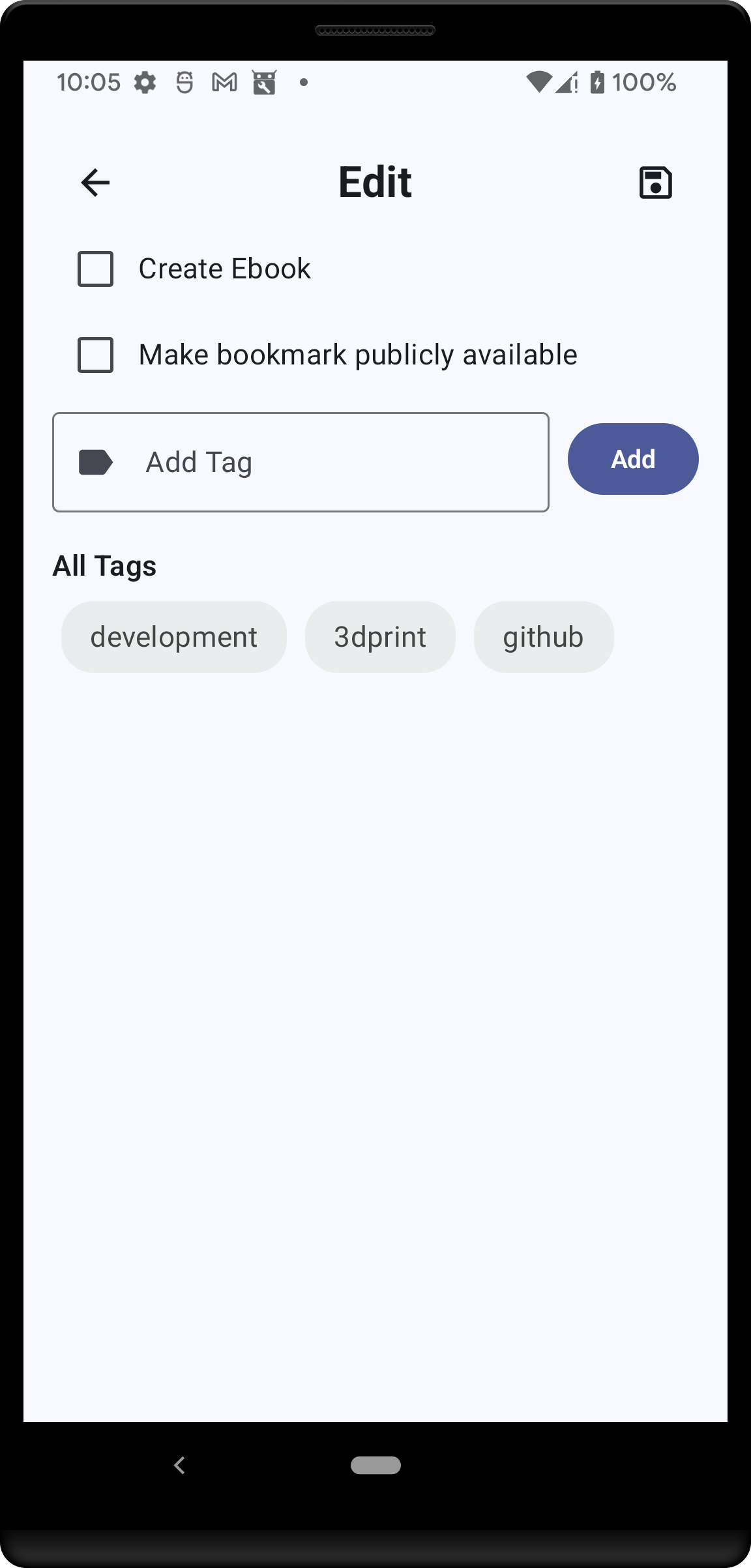Screen dimensions: 751x1568
Task: Tap the system back button
Action: click(180, 1465)
